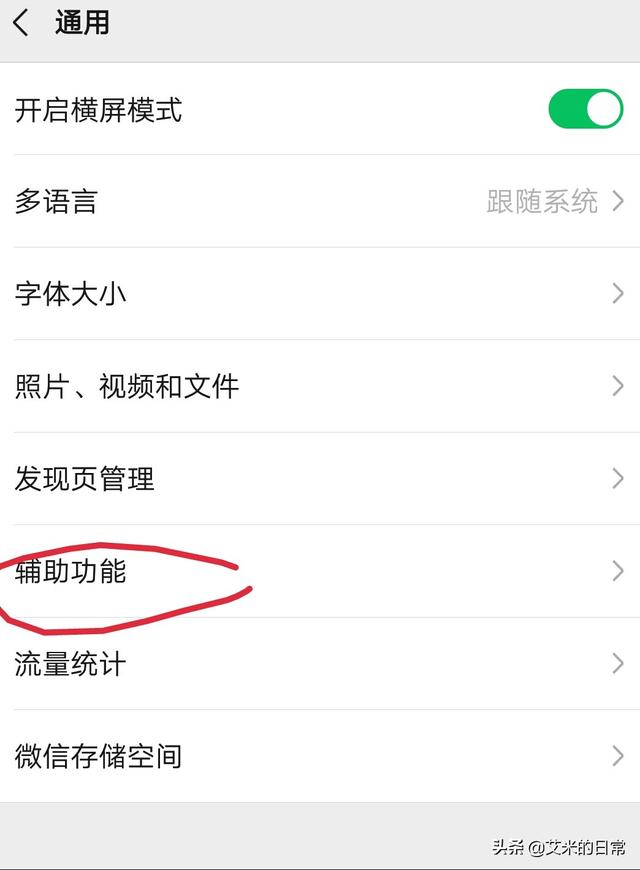Open 照片、视频和文件 settings
The width and height of the screenshot is (640, 870).
point(320,386)
